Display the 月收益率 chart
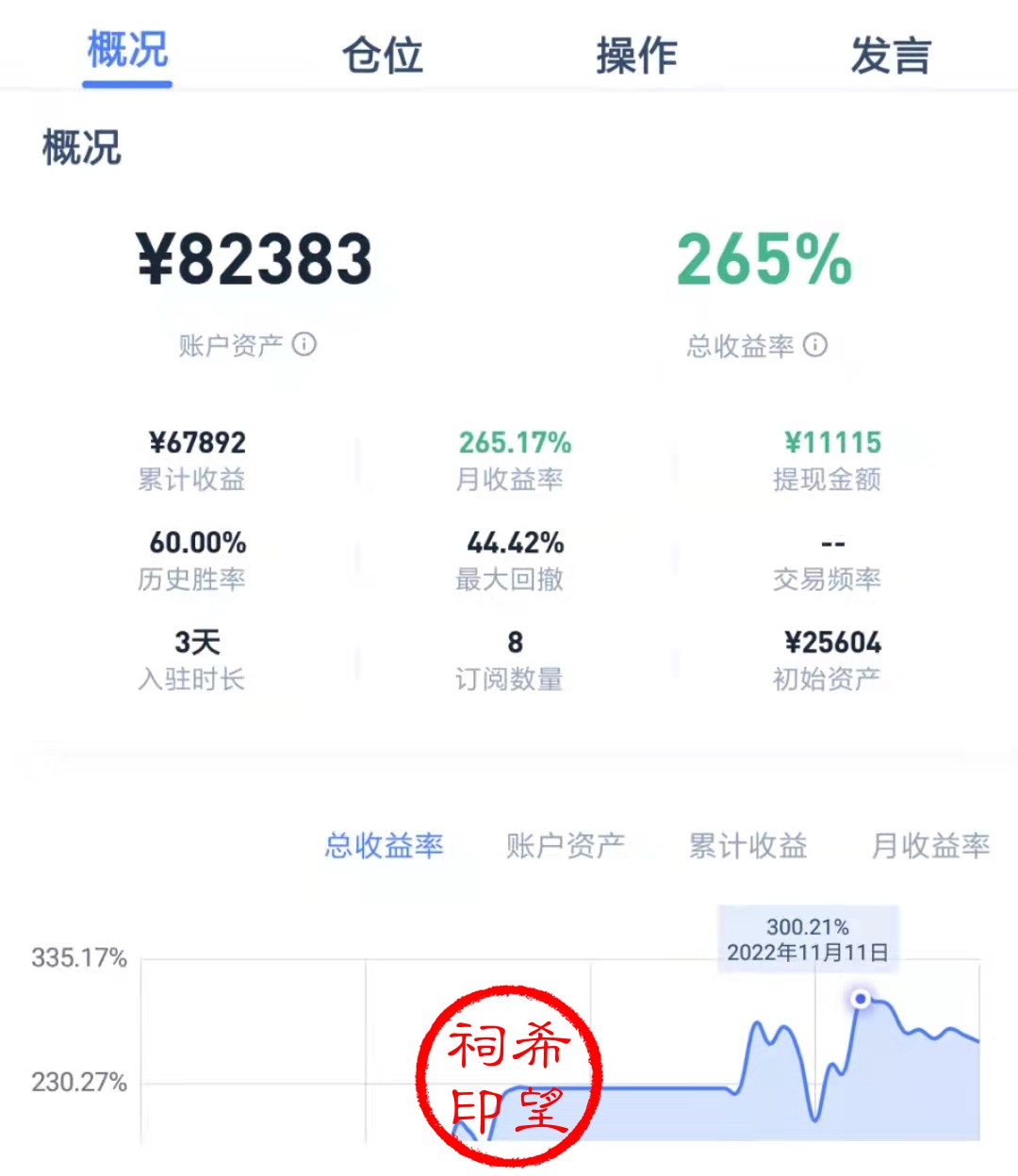The width and height of the screenshot is (1018, 1176). pos(930,845)
